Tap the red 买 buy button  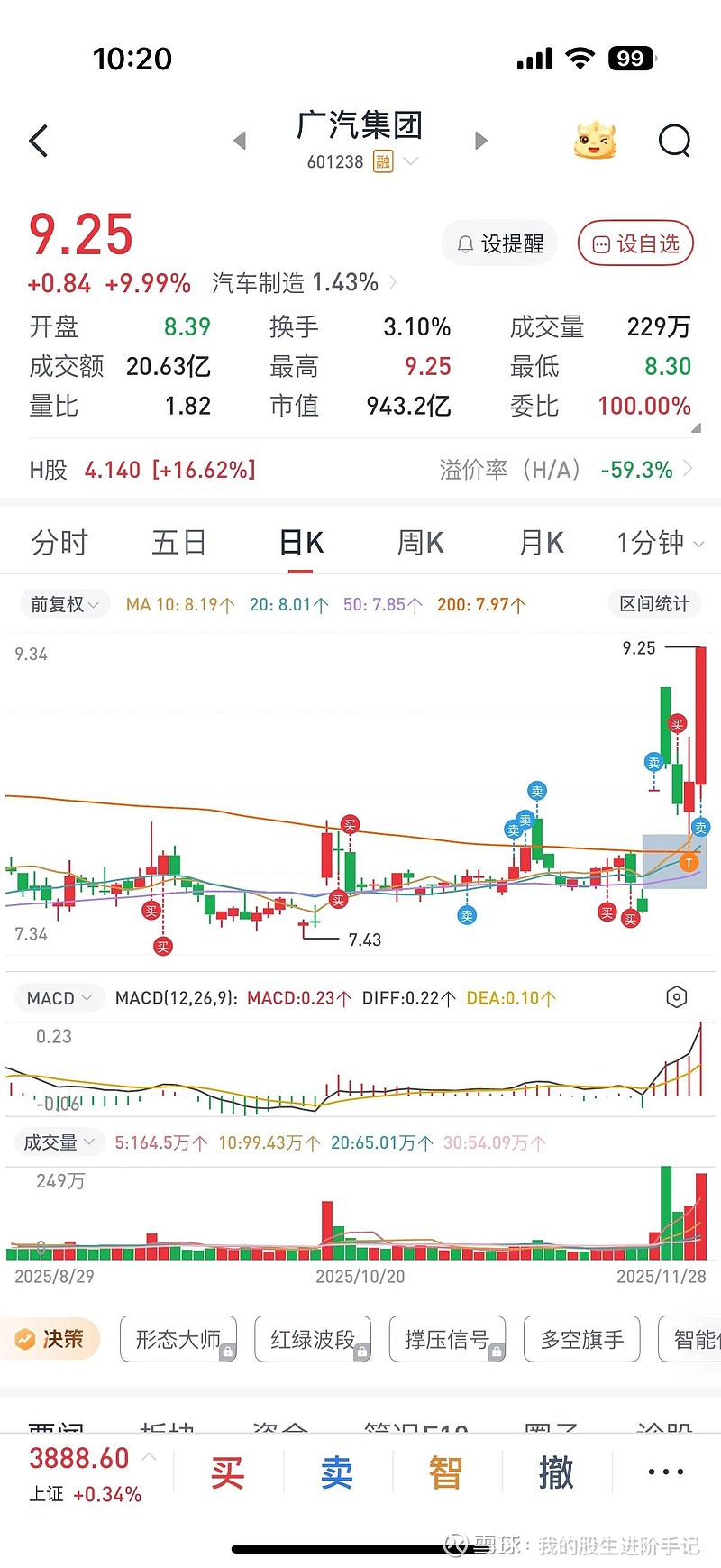pyautogui.click(x=227, y=1473)
